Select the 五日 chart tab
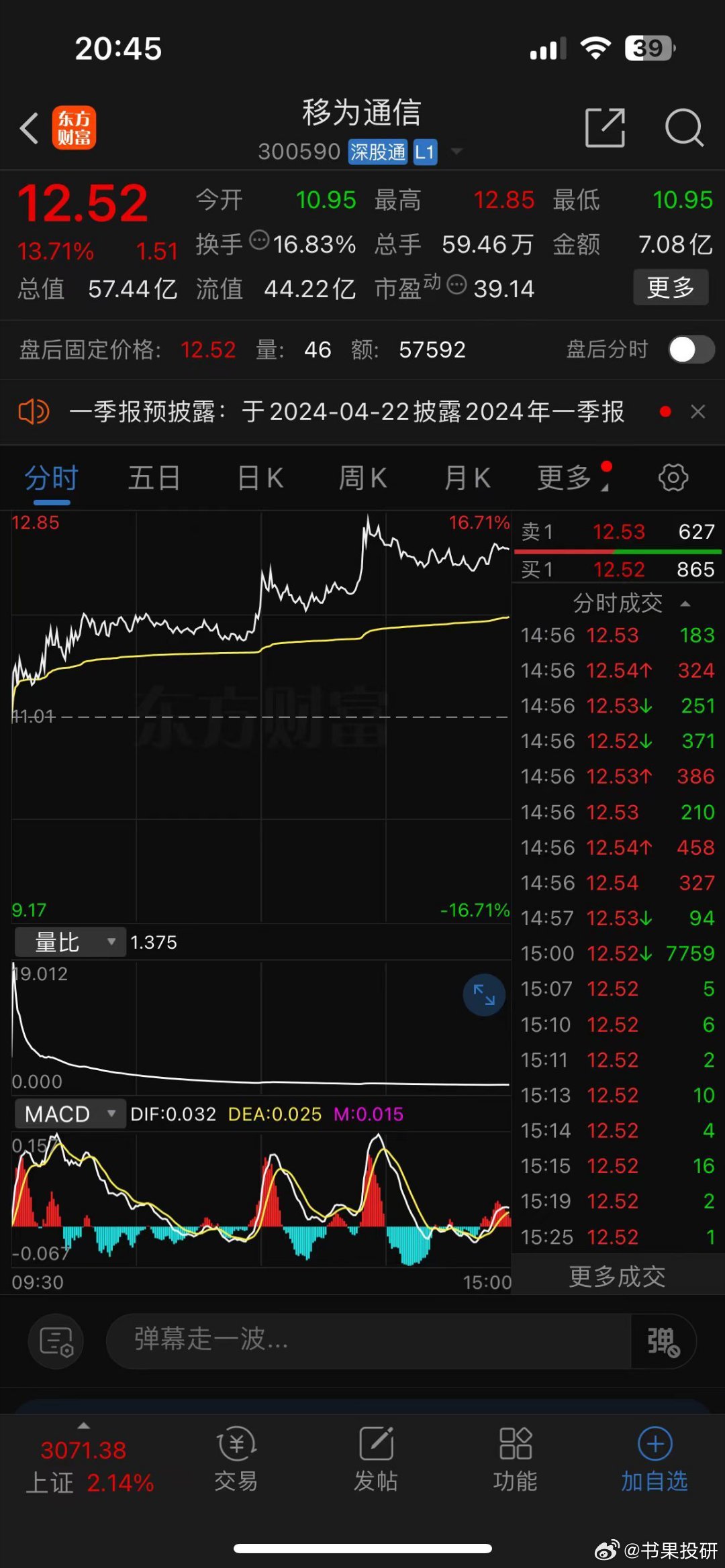Screen dimensions: 725x1568 [154, 478]
